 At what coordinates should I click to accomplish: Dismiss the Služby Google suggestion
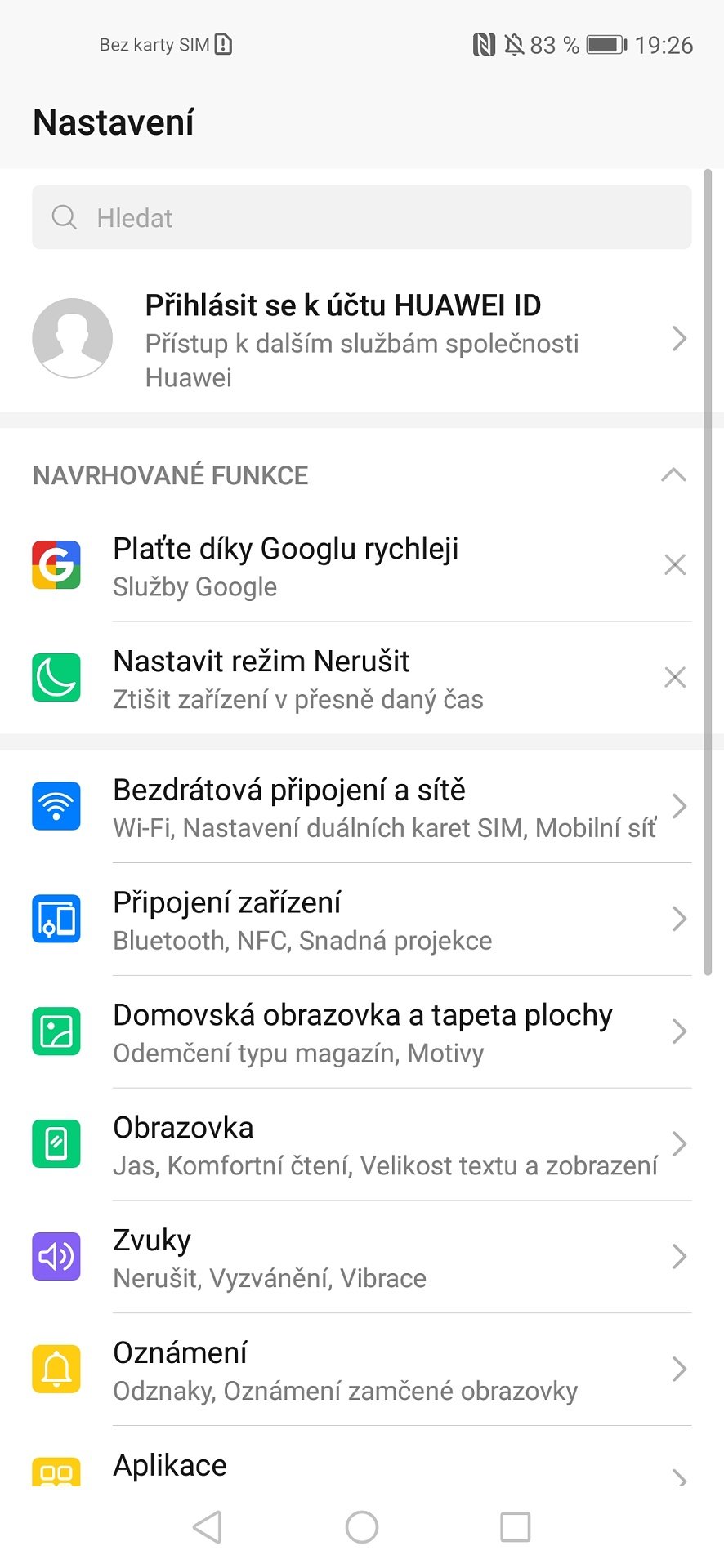675,565
